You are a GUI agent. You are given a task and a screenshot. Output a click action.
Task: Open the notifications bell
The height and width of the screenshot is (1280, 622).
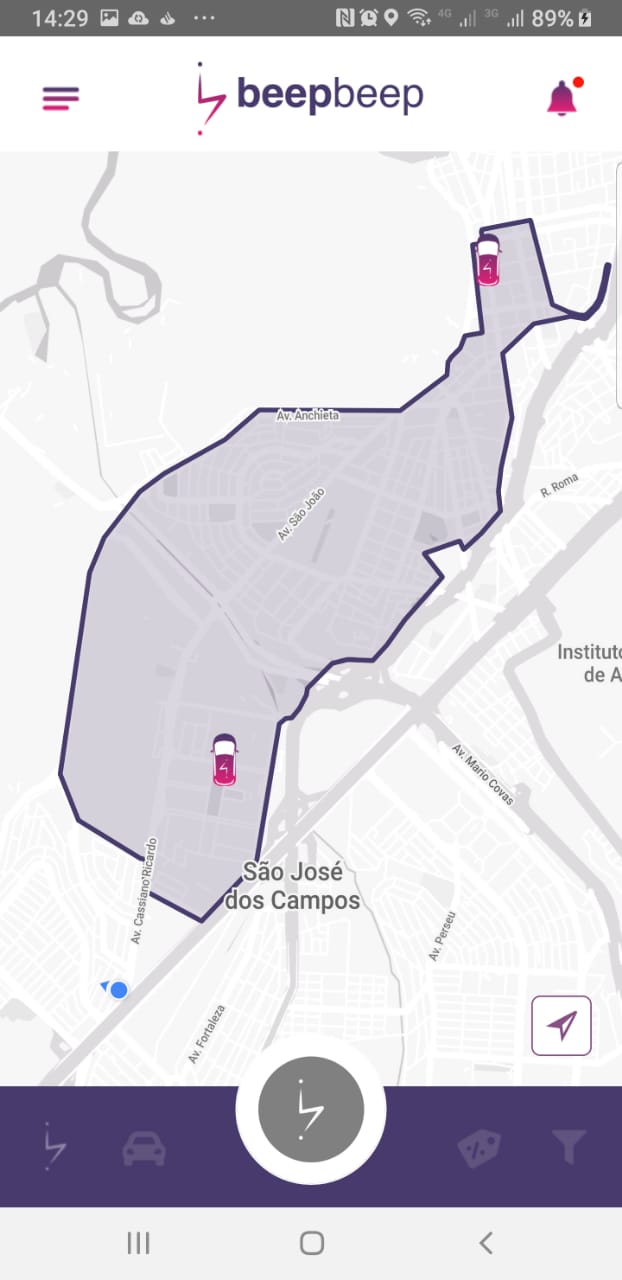562,98
